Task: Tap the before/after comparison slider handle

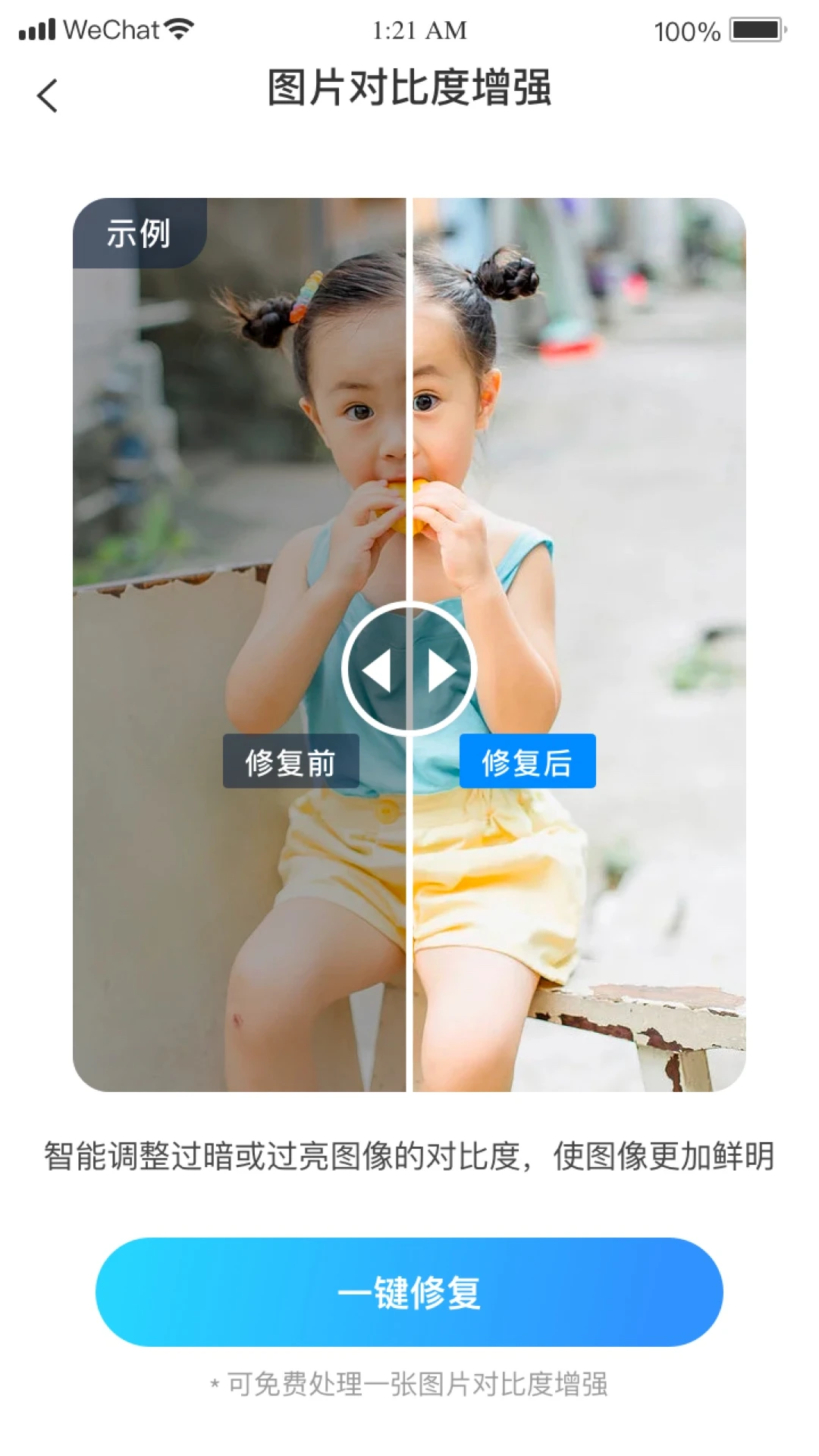Action: click(x=409, y=670)
